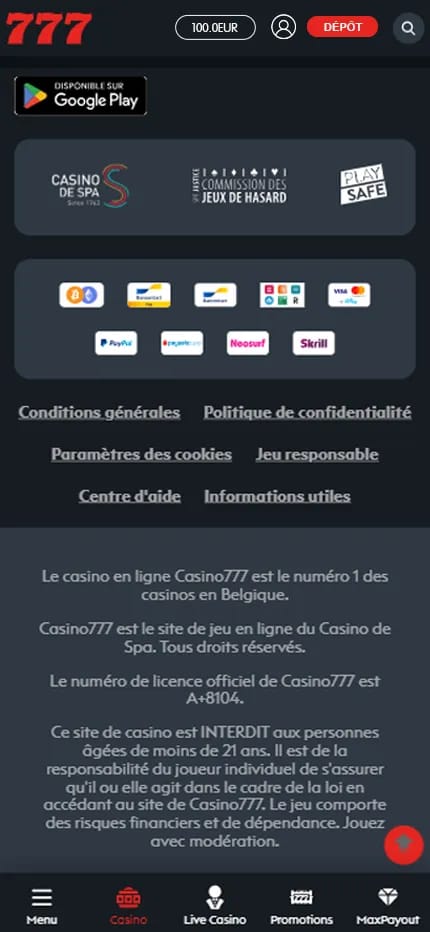Open Centre d'aide link

(130, 496)
